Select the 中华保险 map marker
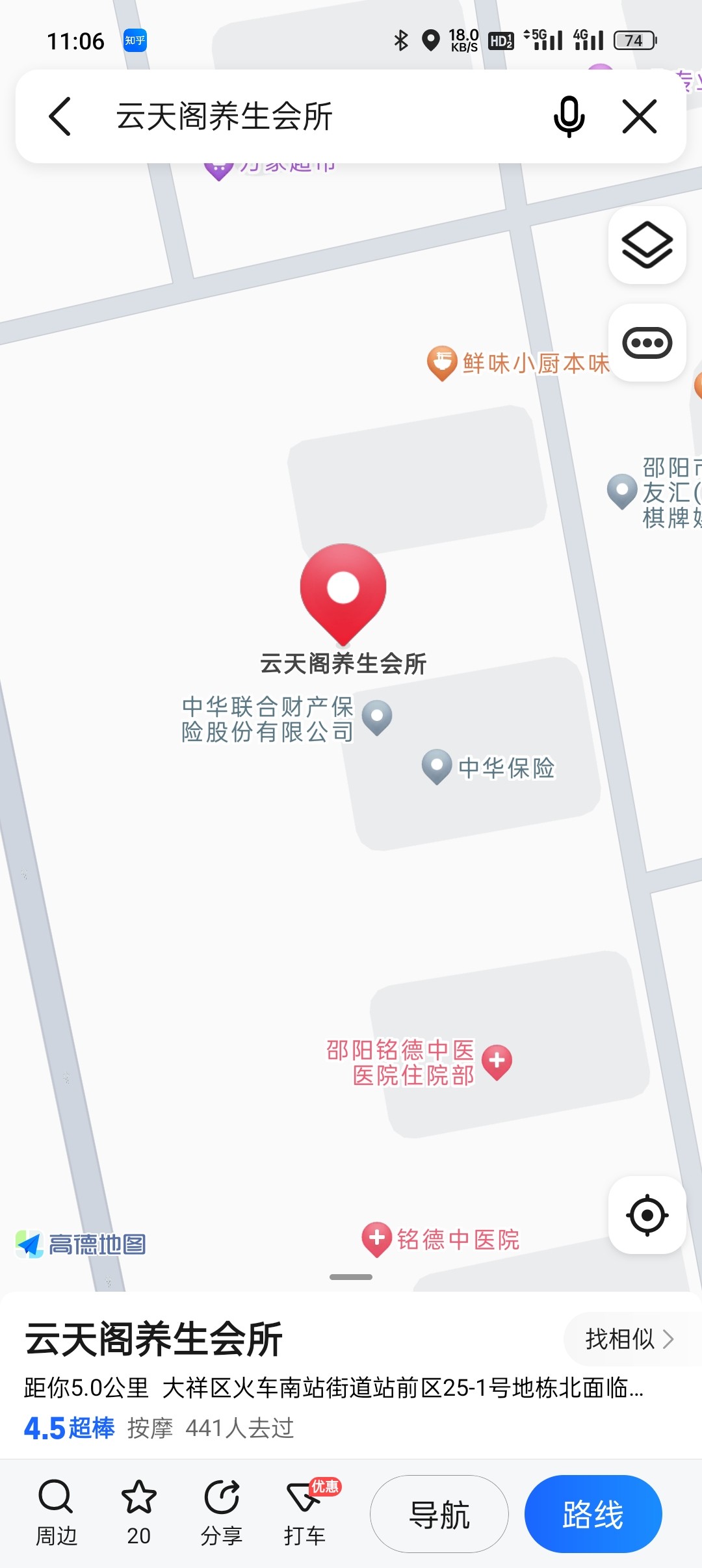 pos(437,766)
